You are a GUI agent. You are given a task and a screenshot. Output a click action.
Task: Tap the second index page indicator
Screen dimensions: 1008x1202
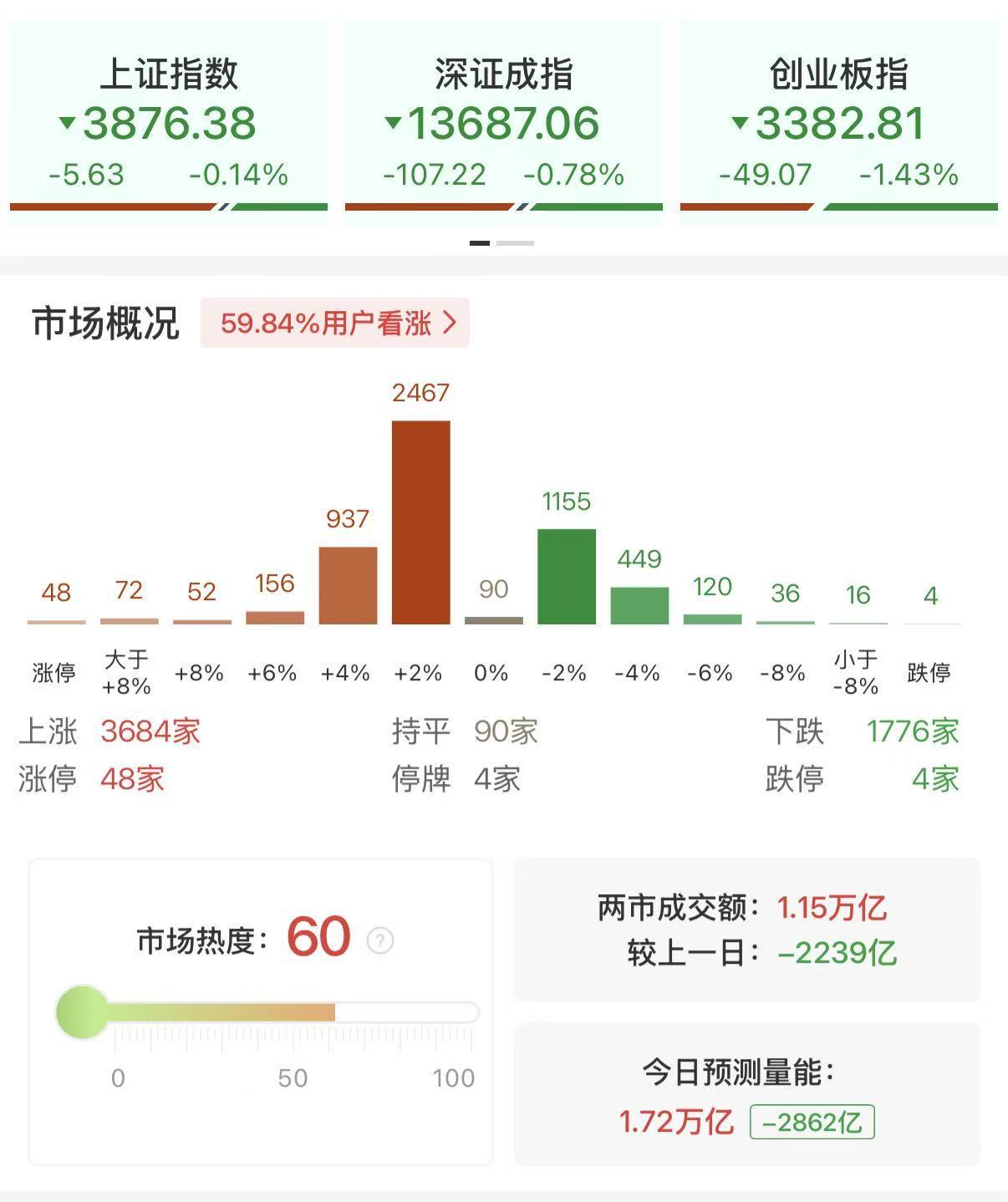[515, 243]
